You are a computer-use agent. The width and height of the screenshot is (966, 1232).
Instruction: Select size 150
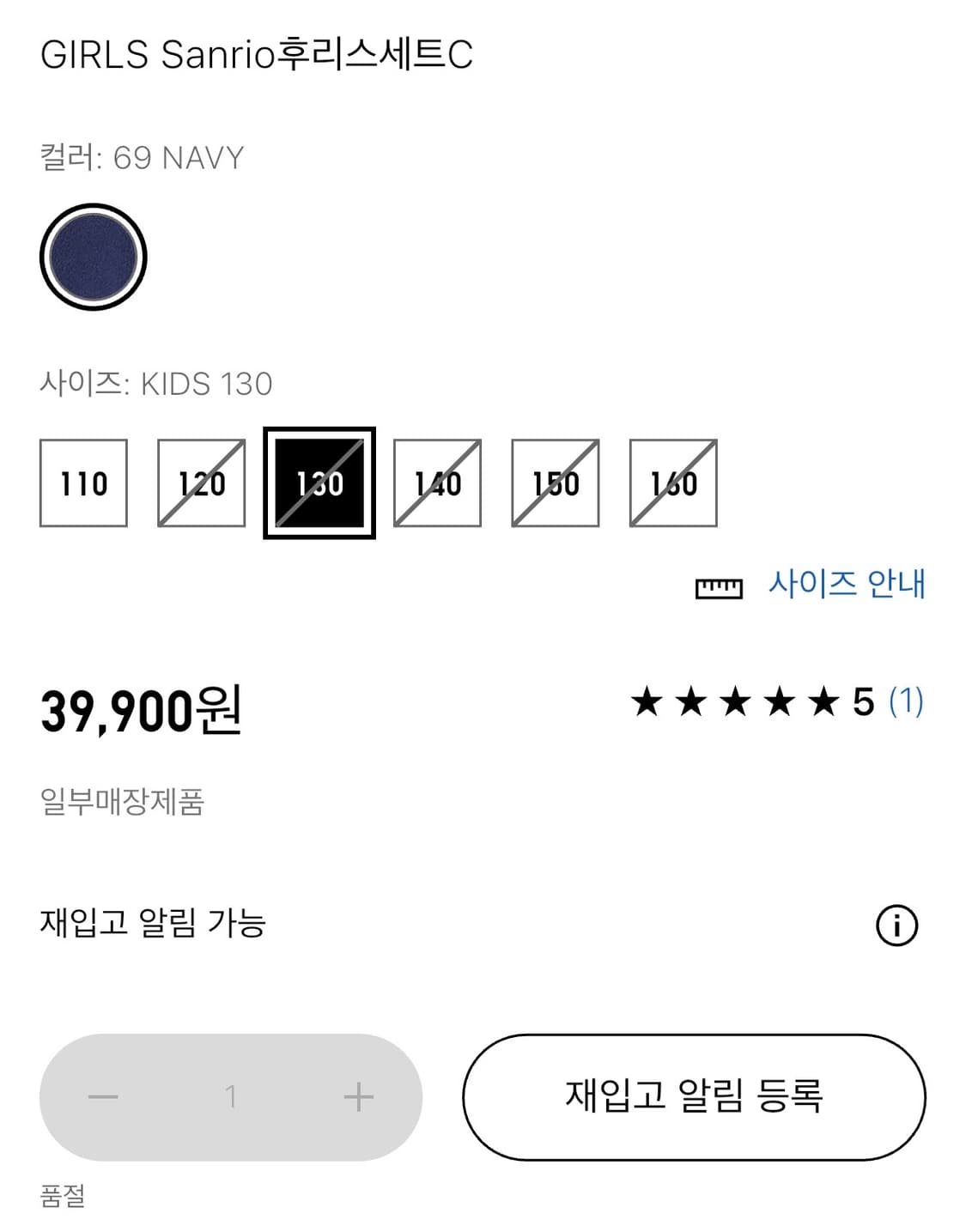555,483
